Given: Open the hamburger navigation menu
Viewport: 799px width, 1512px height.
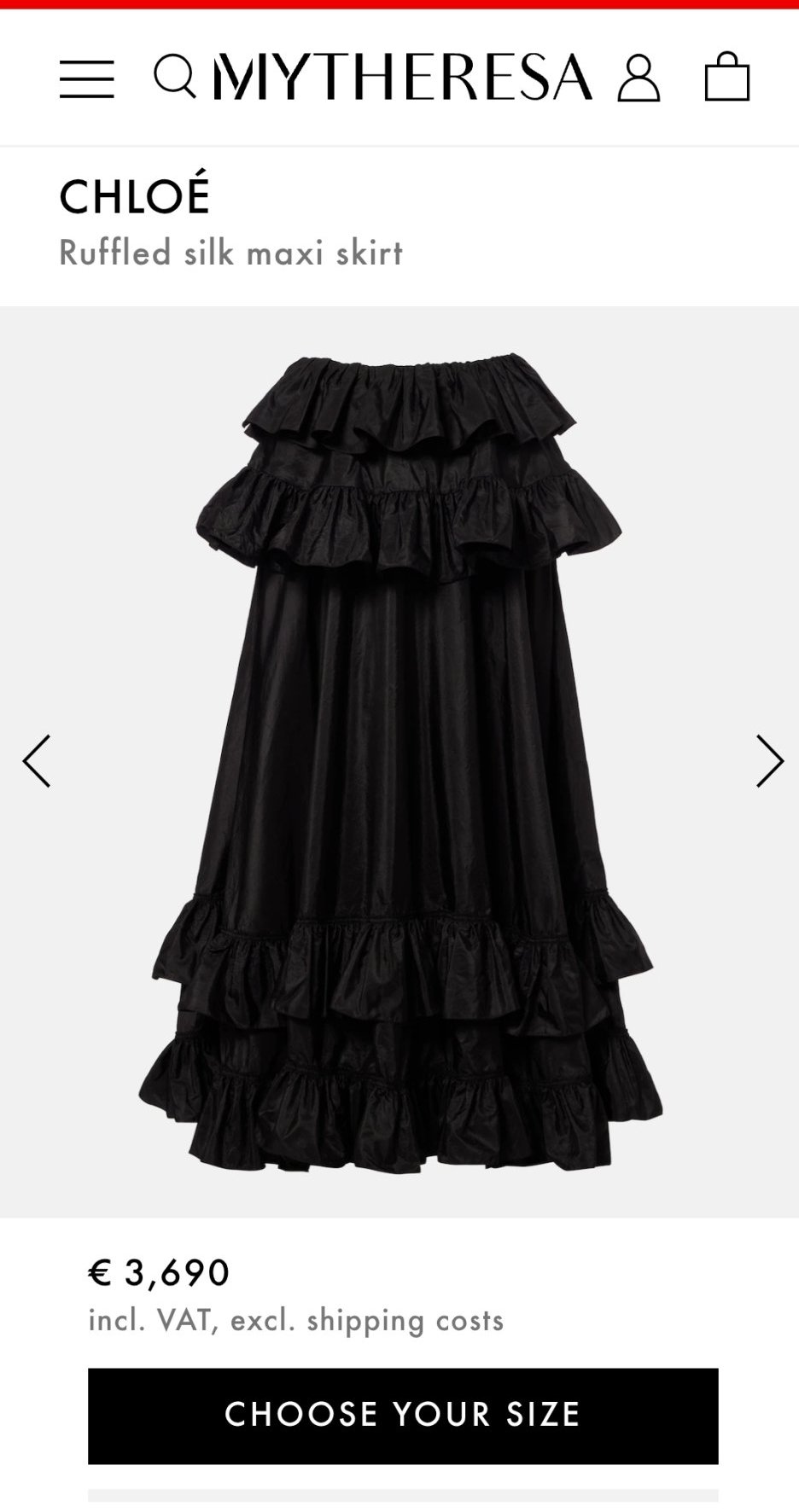Looking at the screenshot, I should click(x=86, y=79).
